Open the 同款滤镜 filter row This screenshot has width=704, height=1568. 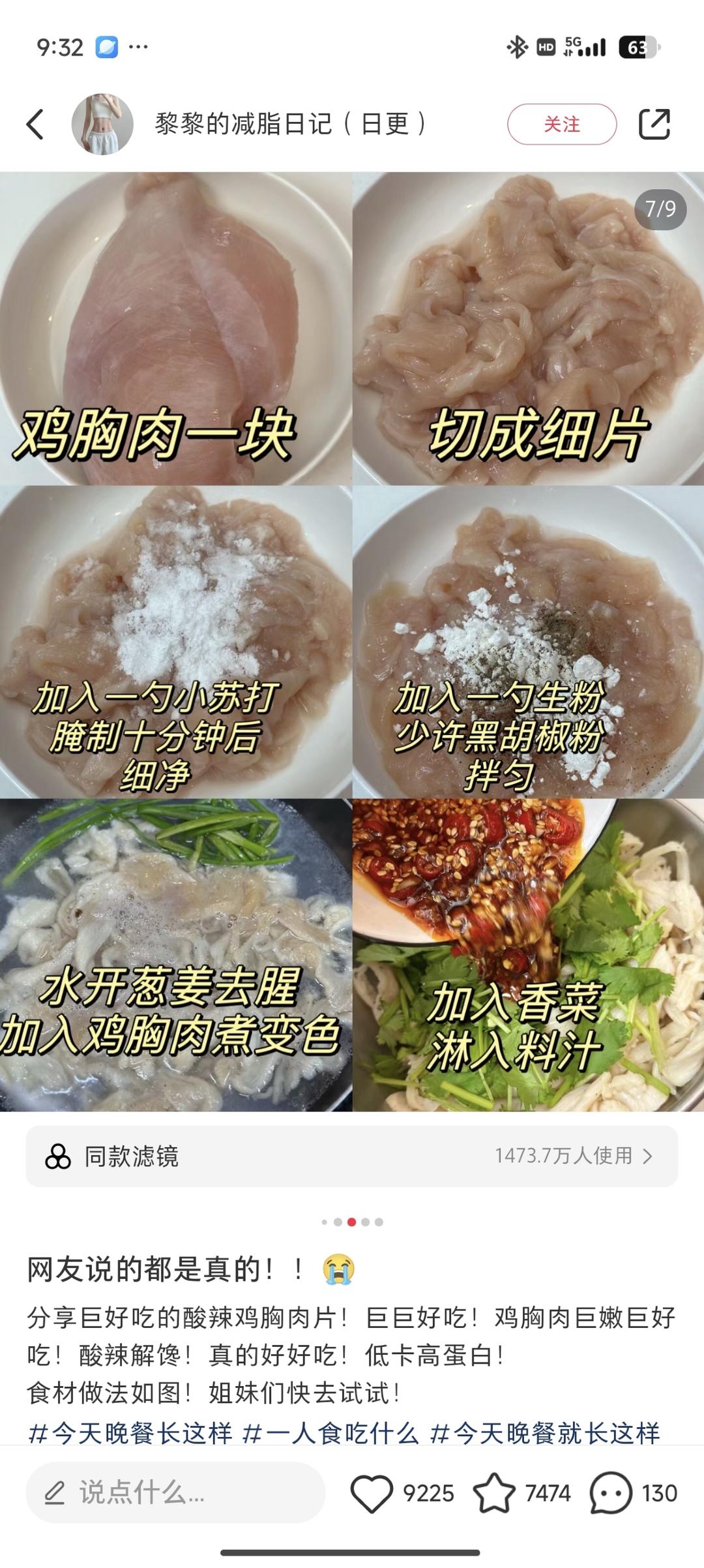[352, 1156]
